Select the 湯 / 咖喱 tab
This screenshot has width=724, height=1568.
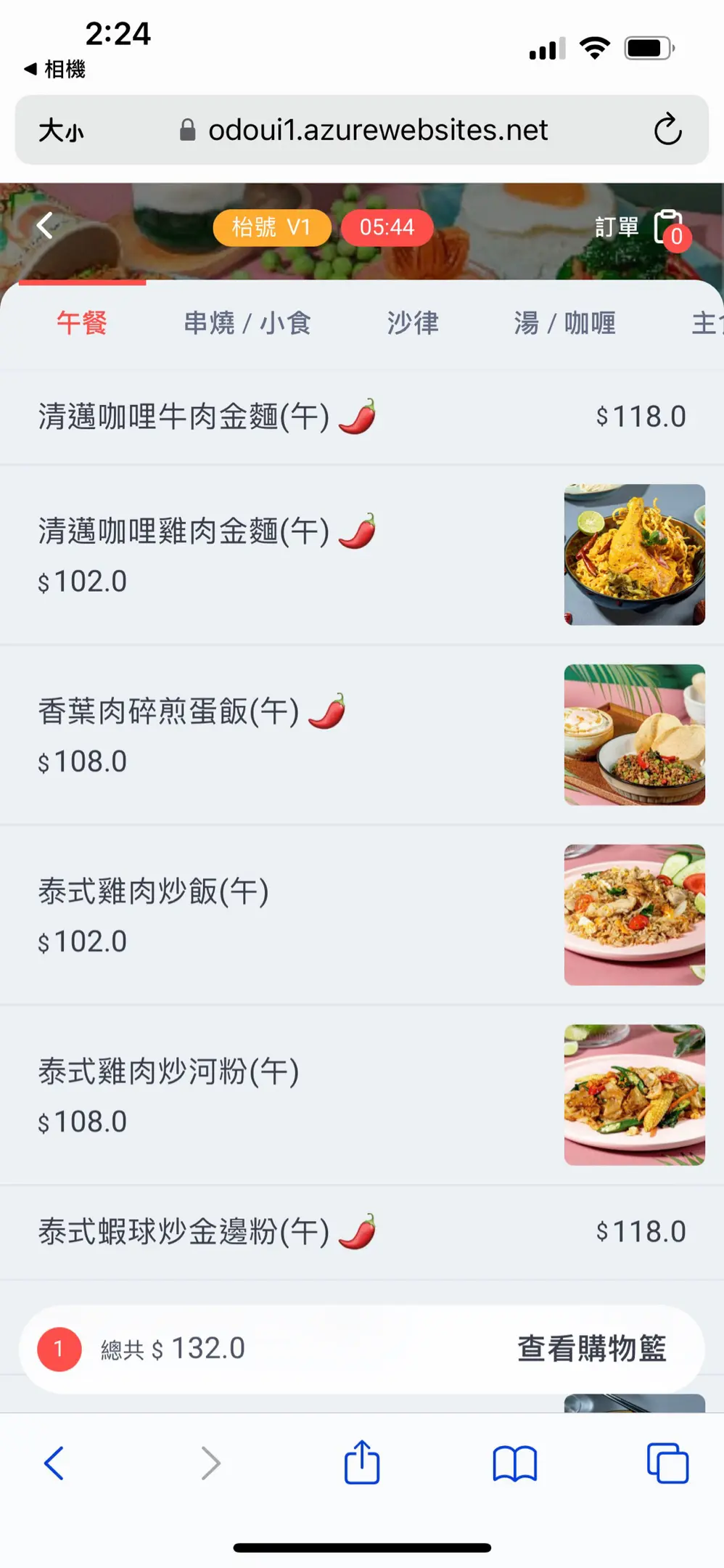tap(565, 323)
